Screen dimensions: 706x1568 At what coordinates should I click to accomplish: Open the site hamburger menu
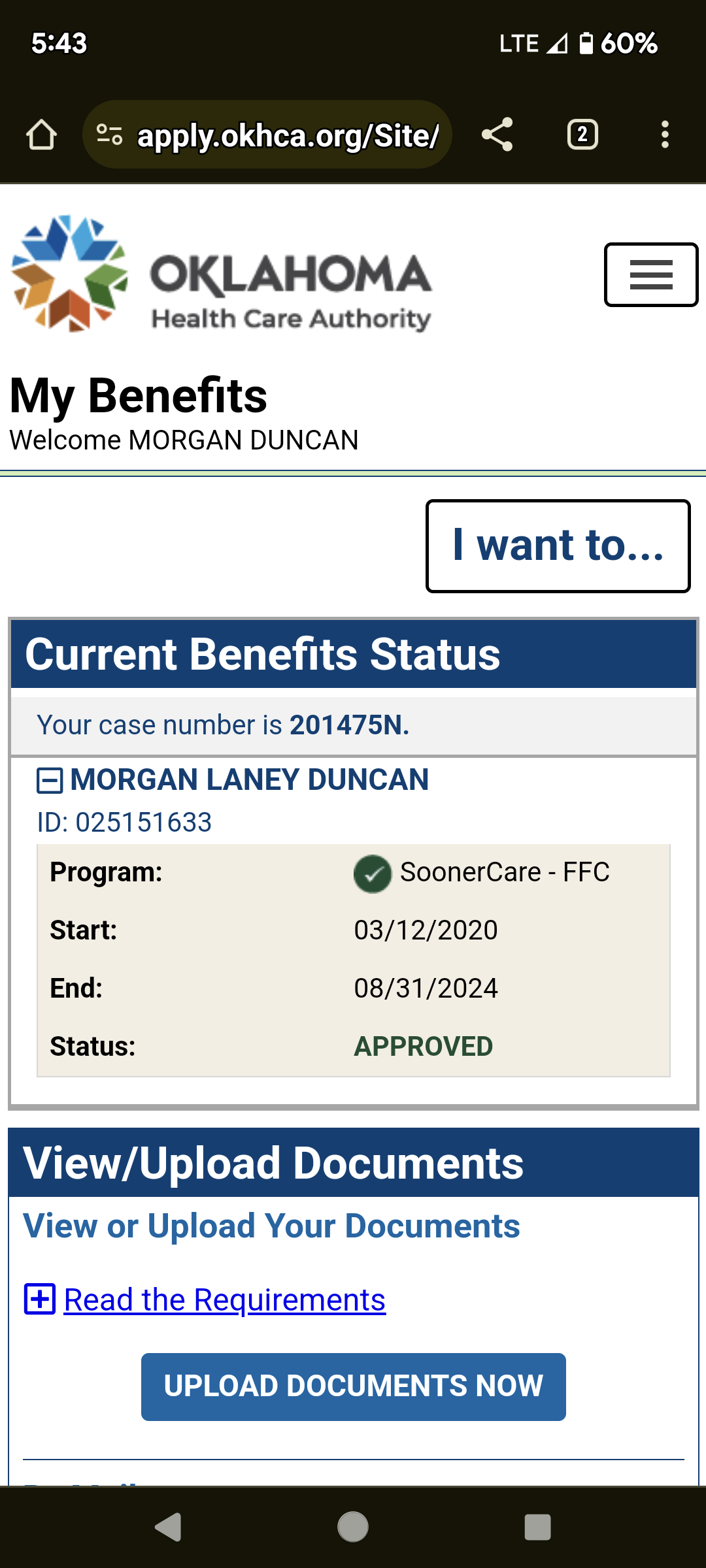click(651, 274)
